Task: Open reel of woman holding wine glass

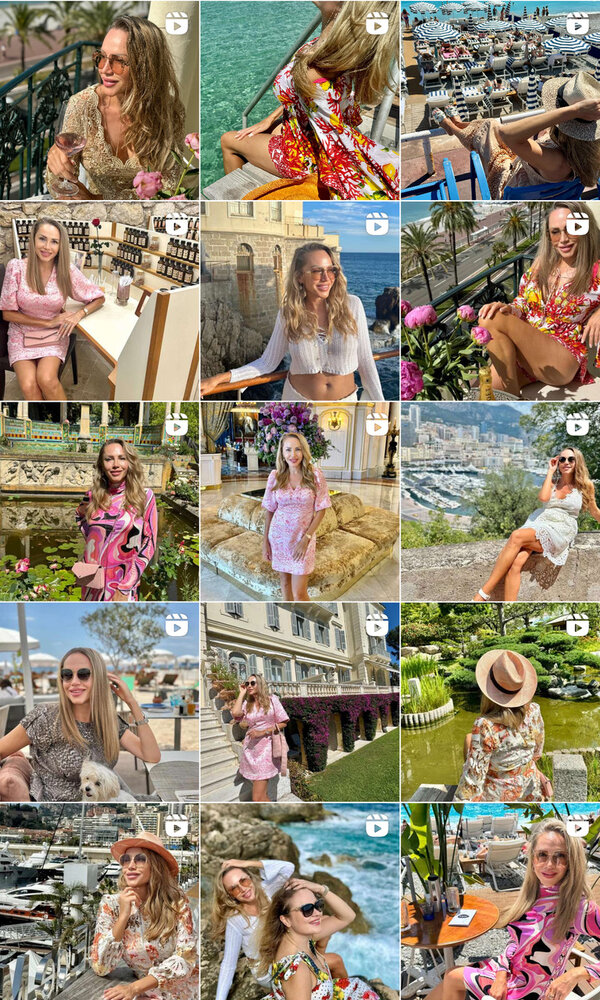Action: tap(99, 100)
